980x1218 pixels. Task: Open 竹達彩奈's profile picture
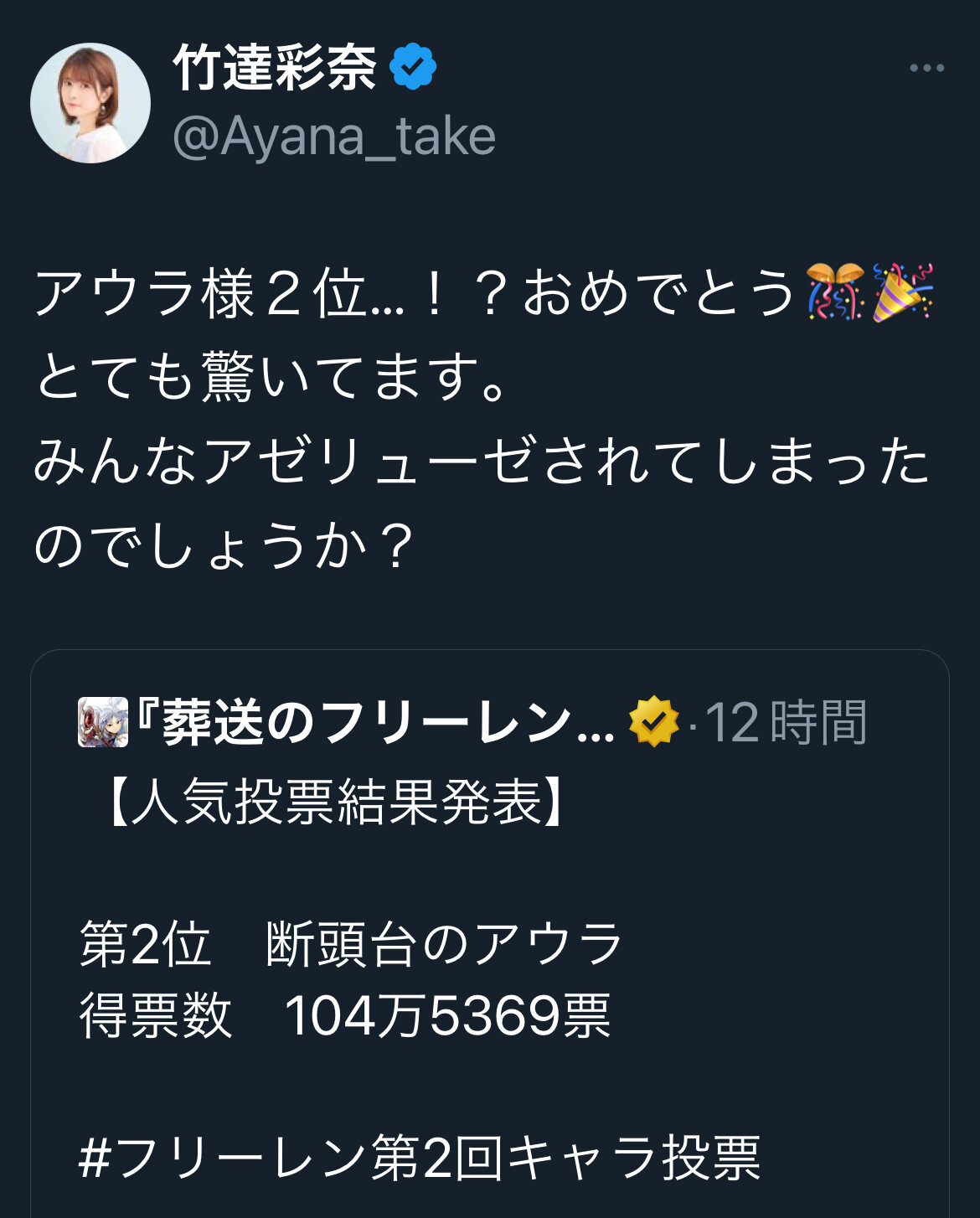point(90,103)
